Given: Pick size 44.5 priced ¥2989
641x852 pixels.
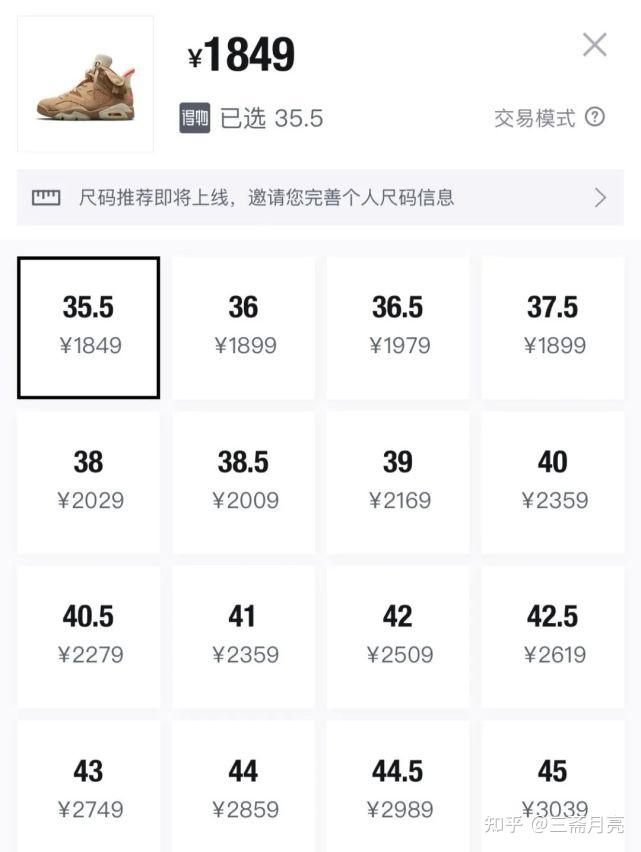Looking at the screenshot, I should (x=398, y=788).
